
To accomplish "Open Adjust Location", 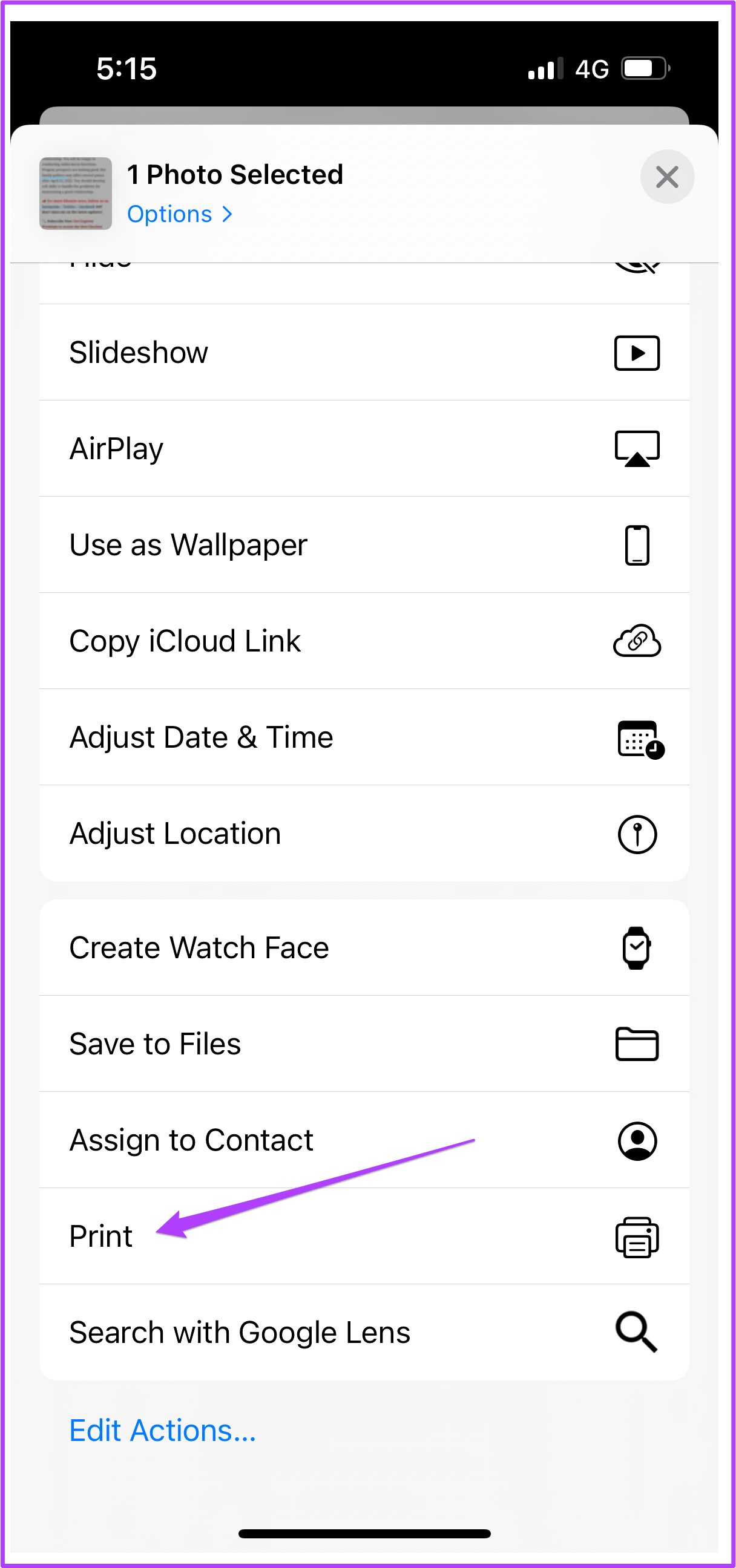I will [x=364, y=834].
